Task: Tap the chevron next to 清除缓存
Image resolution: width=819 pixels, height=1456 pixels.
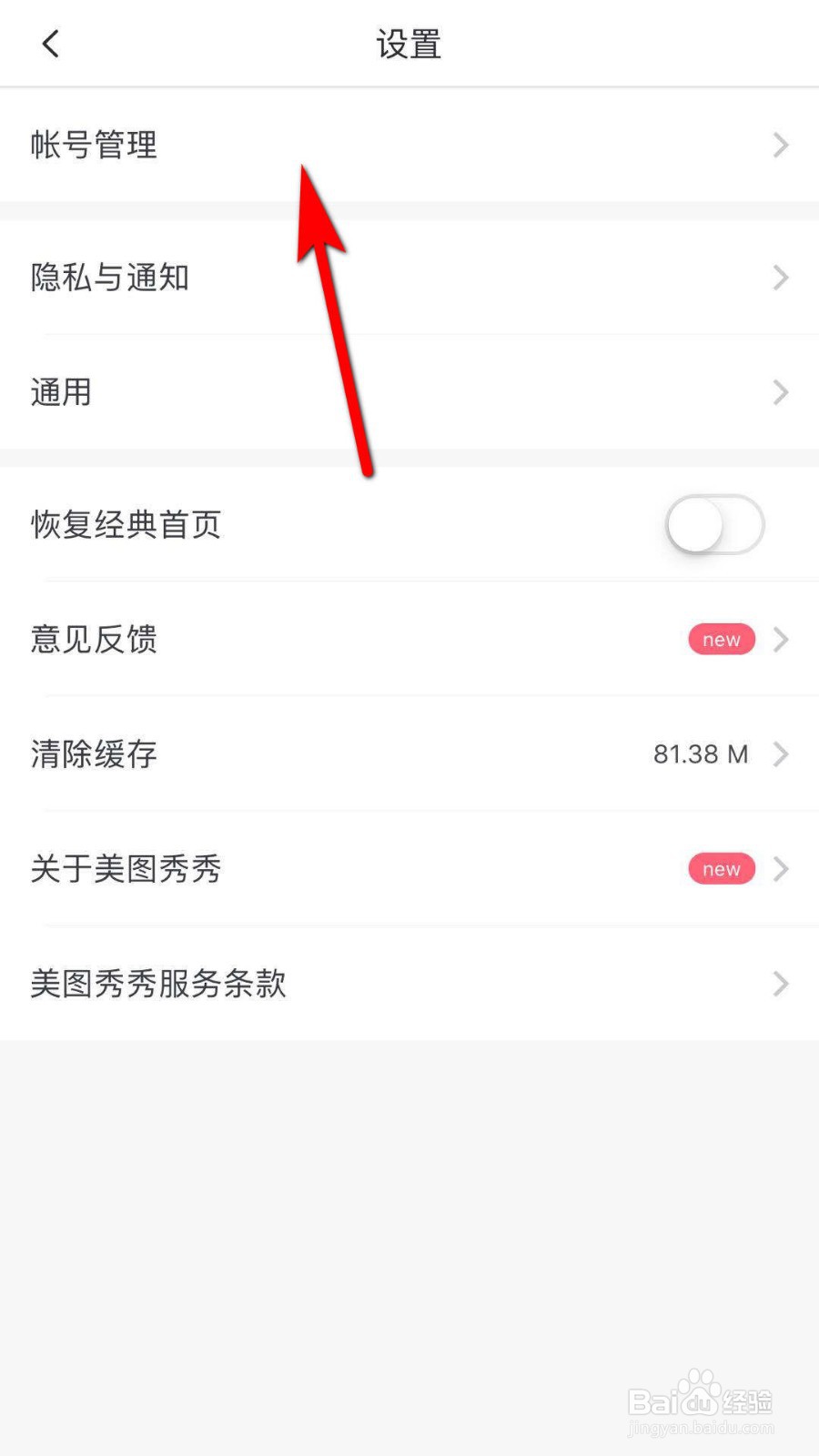Action: point(780,753)
